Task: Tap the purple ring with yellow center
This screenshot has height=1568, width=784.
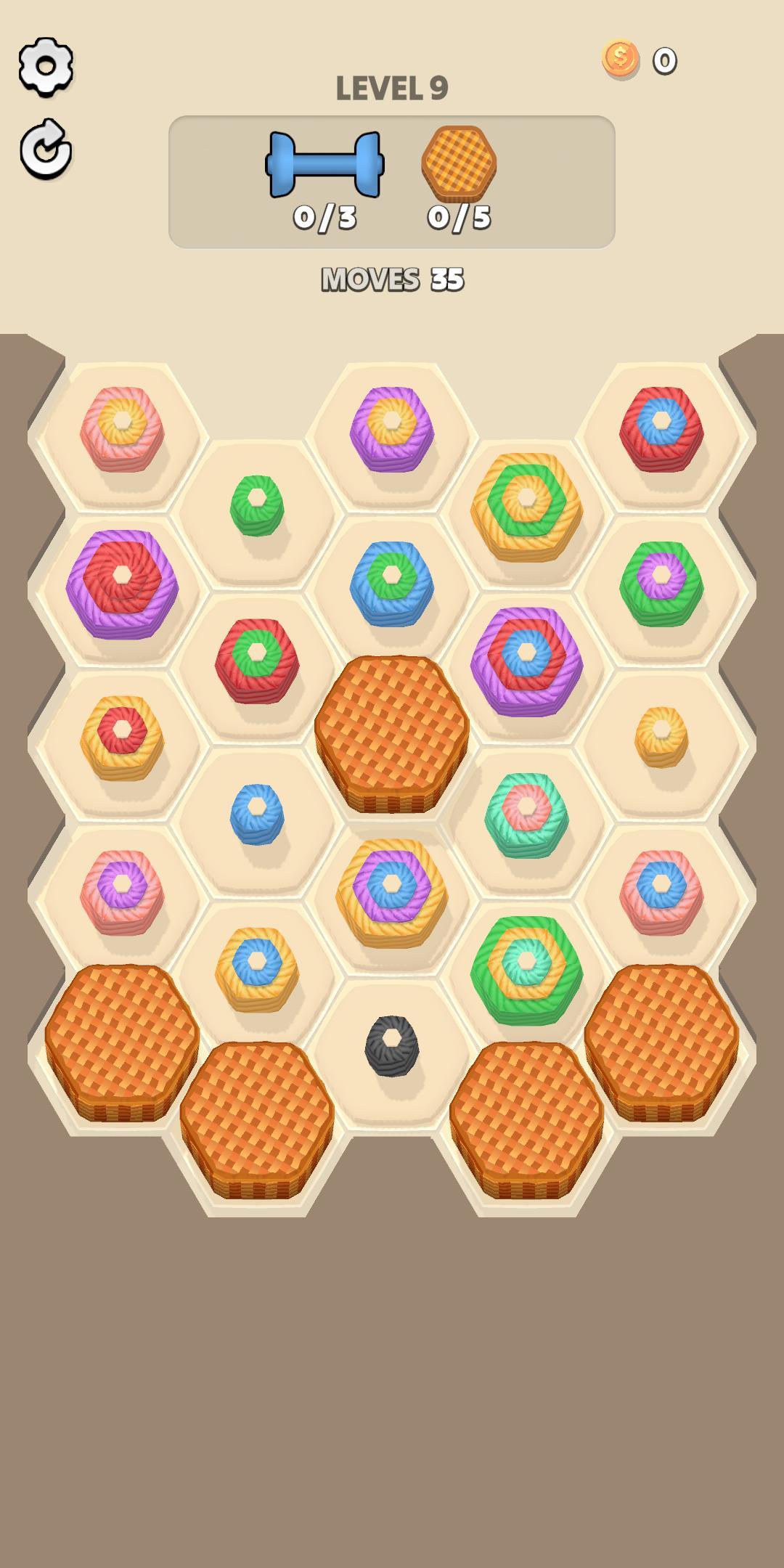Action: tap(392, 428)
